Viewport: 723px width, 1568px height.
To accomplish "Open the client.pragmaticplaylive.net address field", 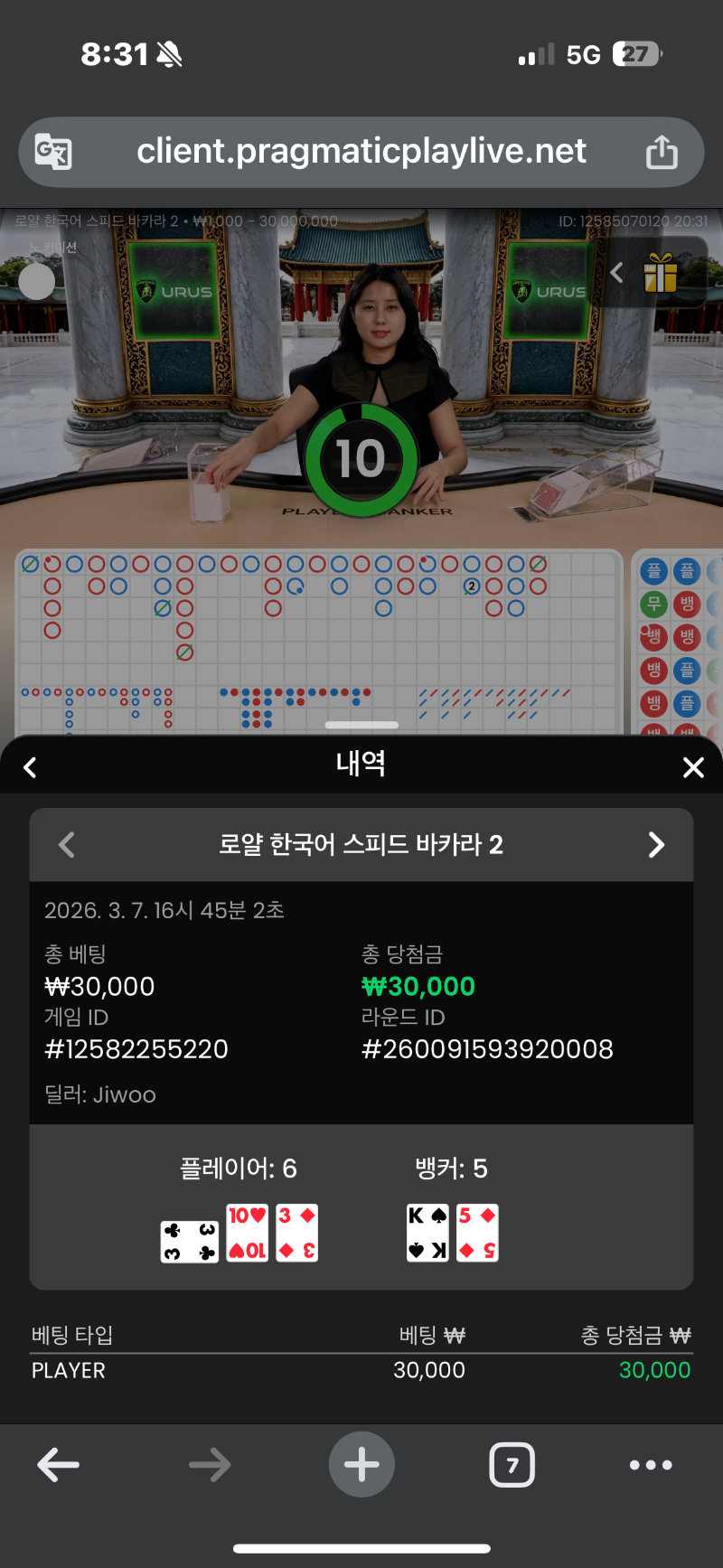I will pos(361,152).
